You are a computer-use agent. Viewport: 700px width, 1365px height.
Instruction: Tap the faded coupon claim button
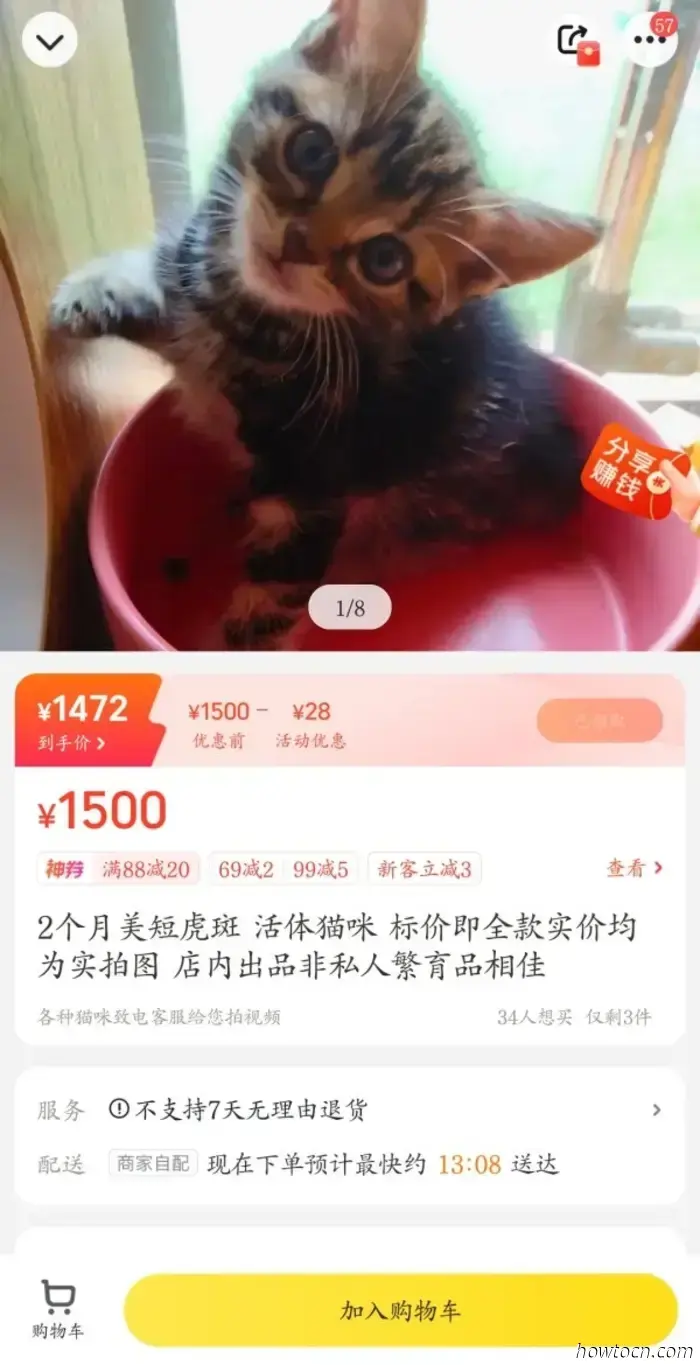(x=600, y=720)
